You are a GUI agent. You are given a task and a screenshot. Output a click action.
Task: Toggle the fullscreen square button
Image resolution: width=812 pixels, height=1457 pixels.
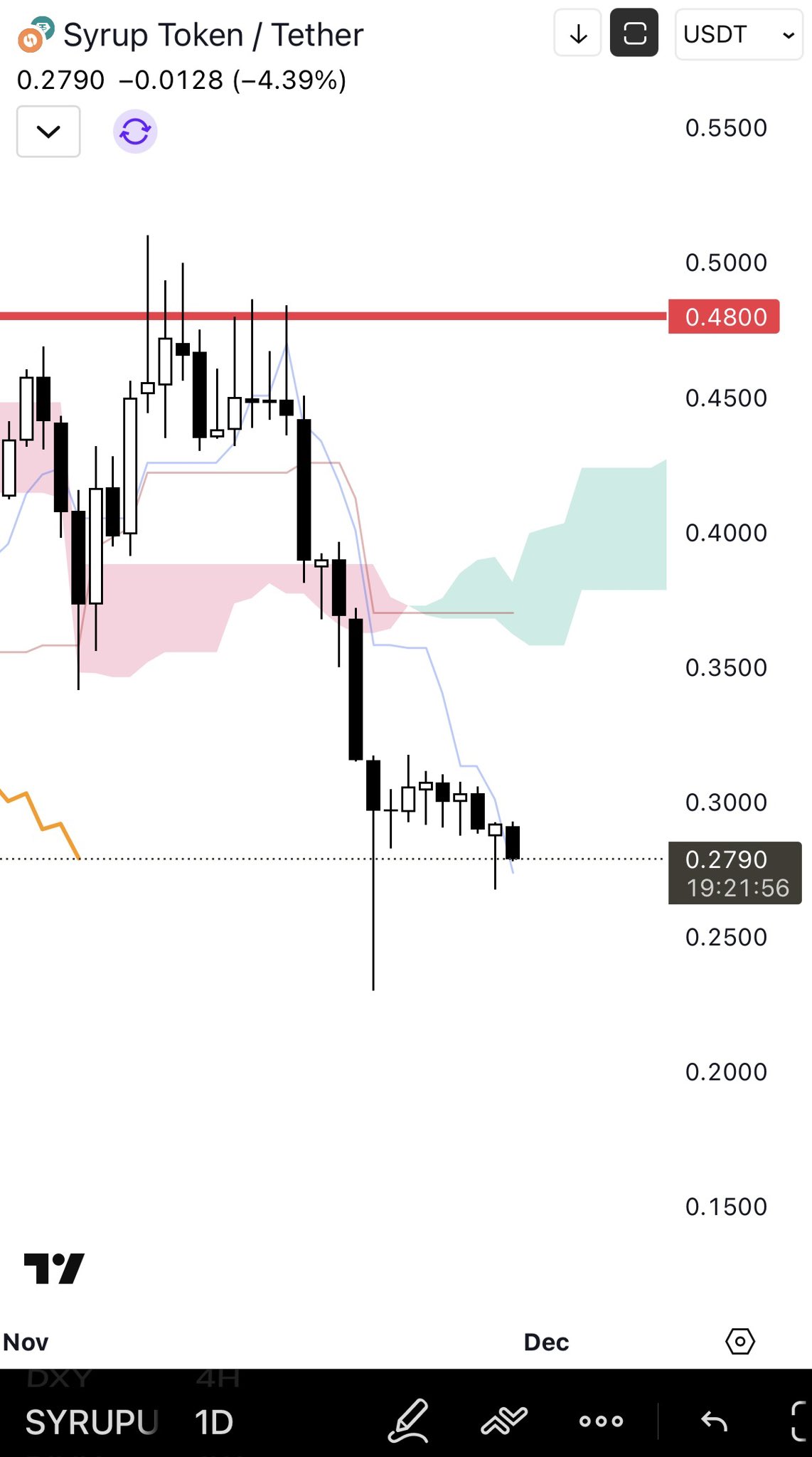click(634, 33)
